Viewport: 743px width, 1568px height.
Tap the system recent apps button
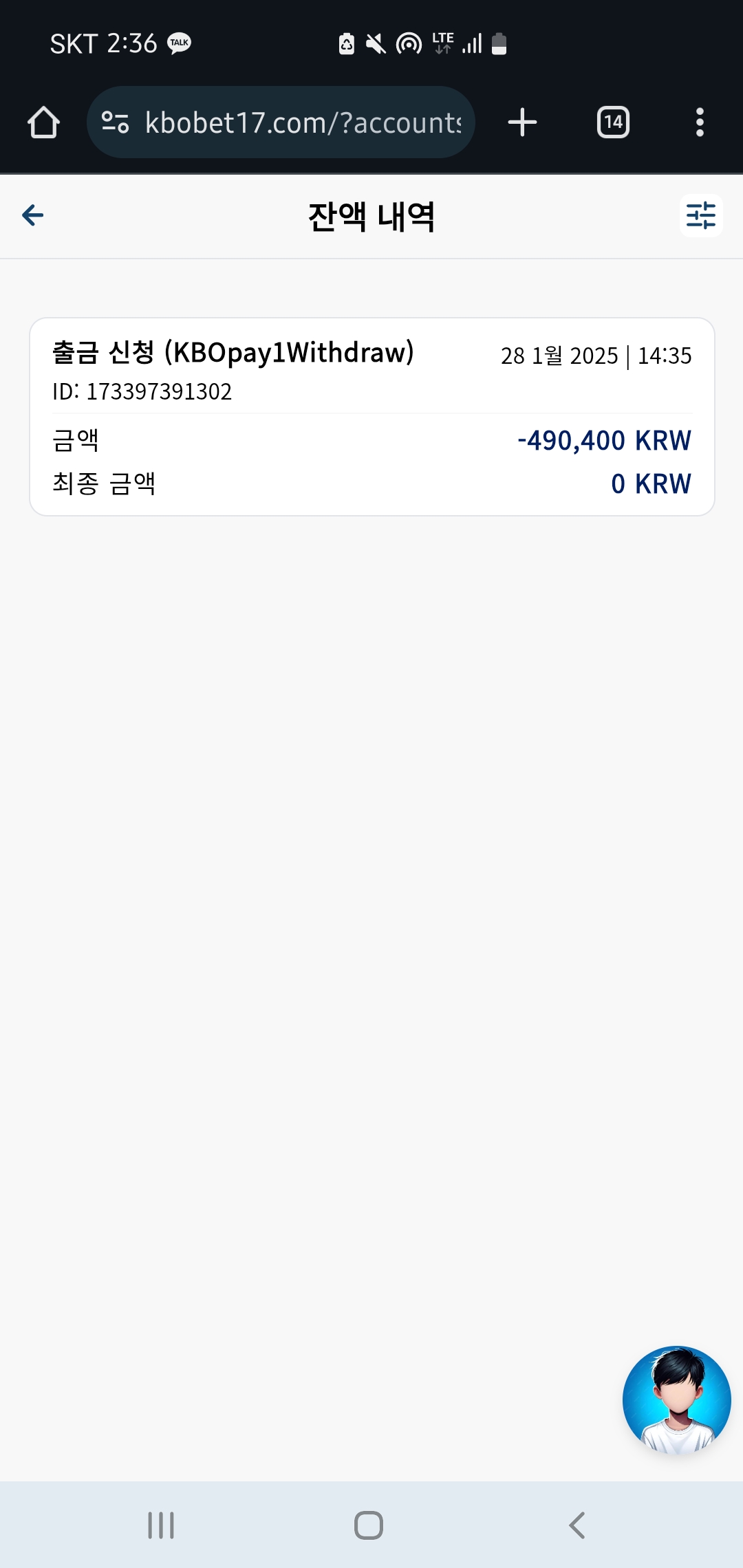[x=161, y=1525]
